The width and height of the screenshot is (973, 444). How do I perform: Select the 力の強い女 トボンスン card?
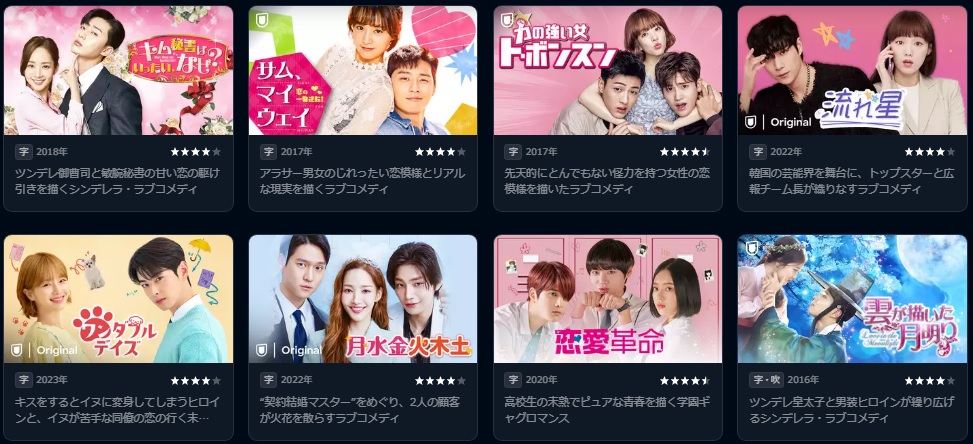pos(608,72)
